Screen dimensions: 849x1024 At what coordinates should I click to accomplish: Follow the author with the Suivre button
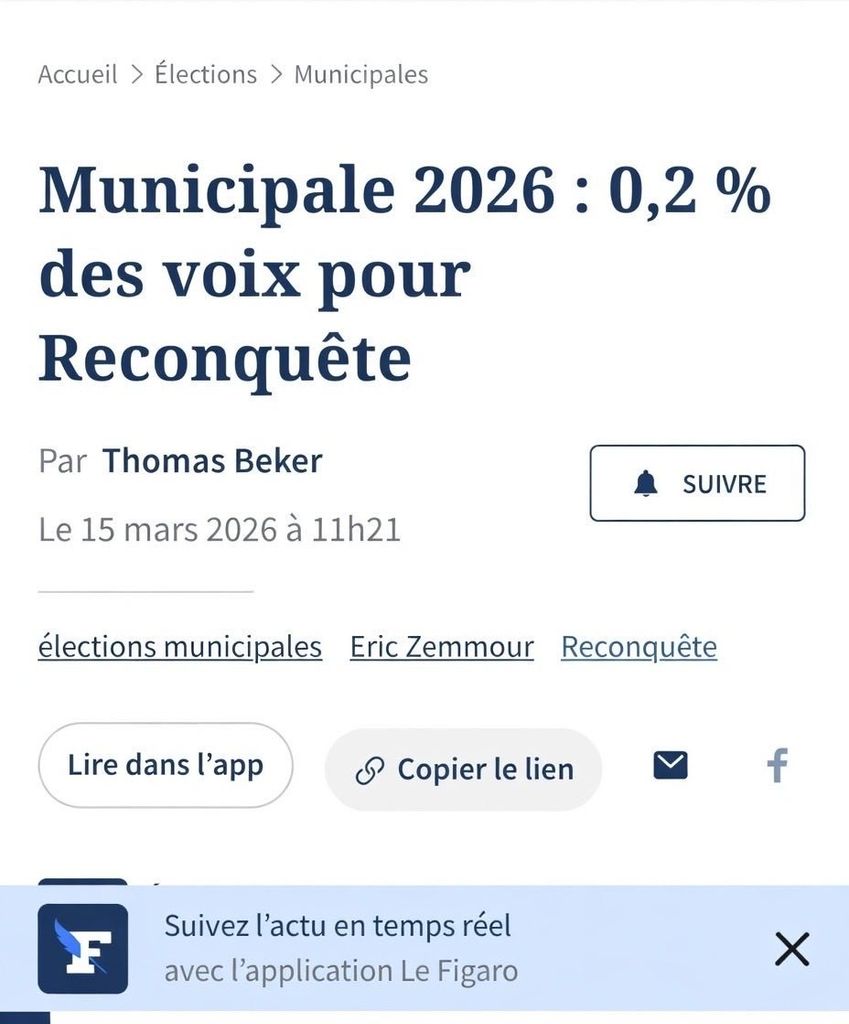697,483
